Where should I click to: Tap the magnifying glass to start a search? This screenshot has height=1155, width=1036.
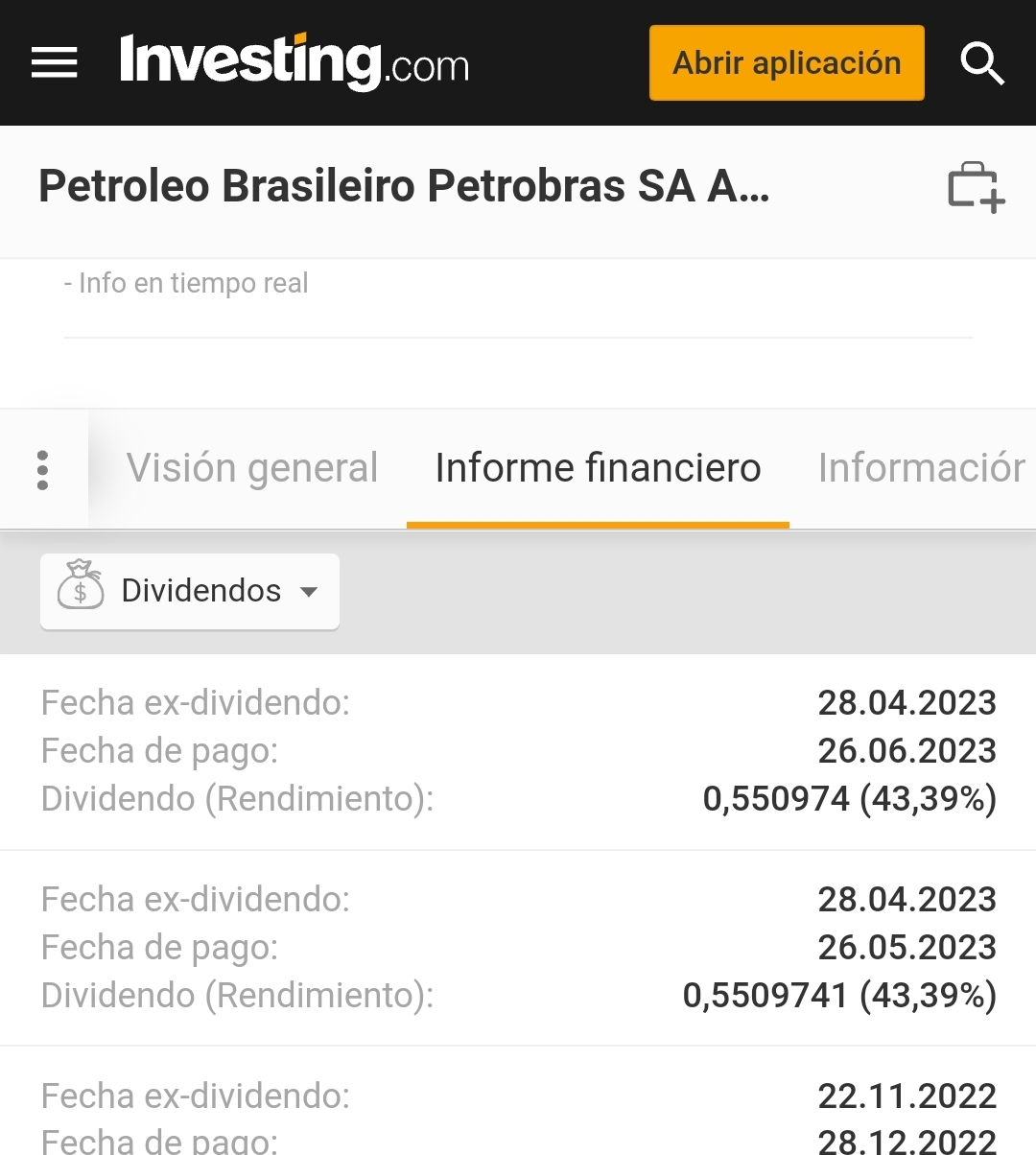click(982, 62)
